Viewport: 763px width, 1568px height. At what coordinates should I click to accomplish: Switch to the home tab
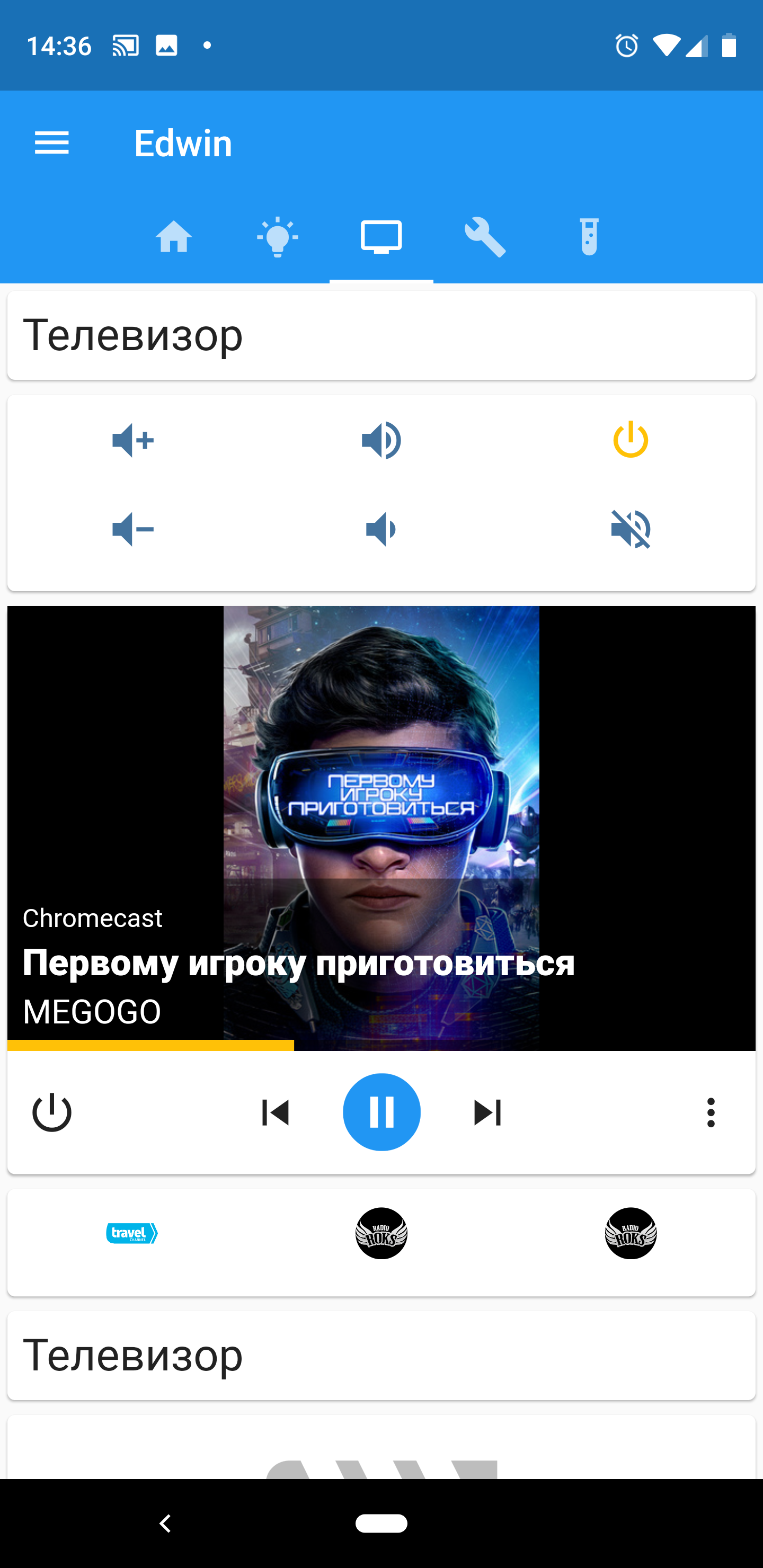click(x=174, y=237)
